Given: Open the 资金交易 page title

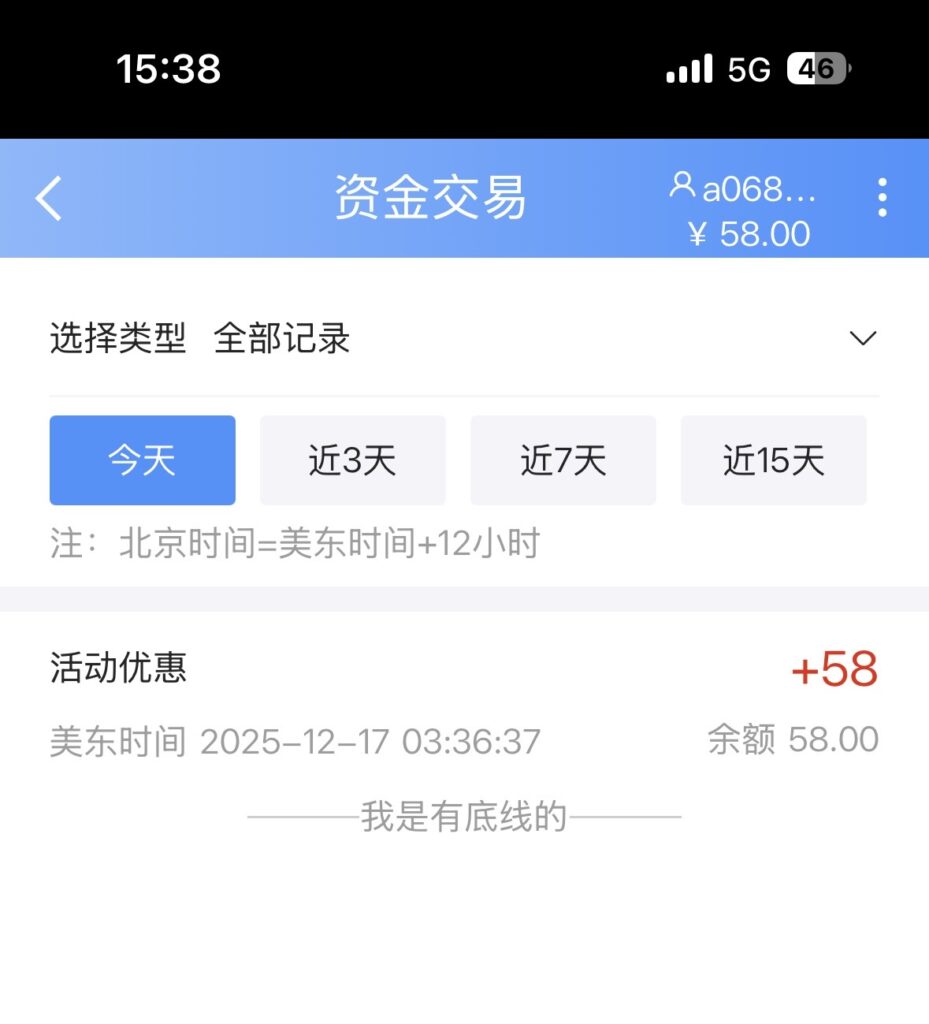Looking at the screenshot, I should [430, 197].
